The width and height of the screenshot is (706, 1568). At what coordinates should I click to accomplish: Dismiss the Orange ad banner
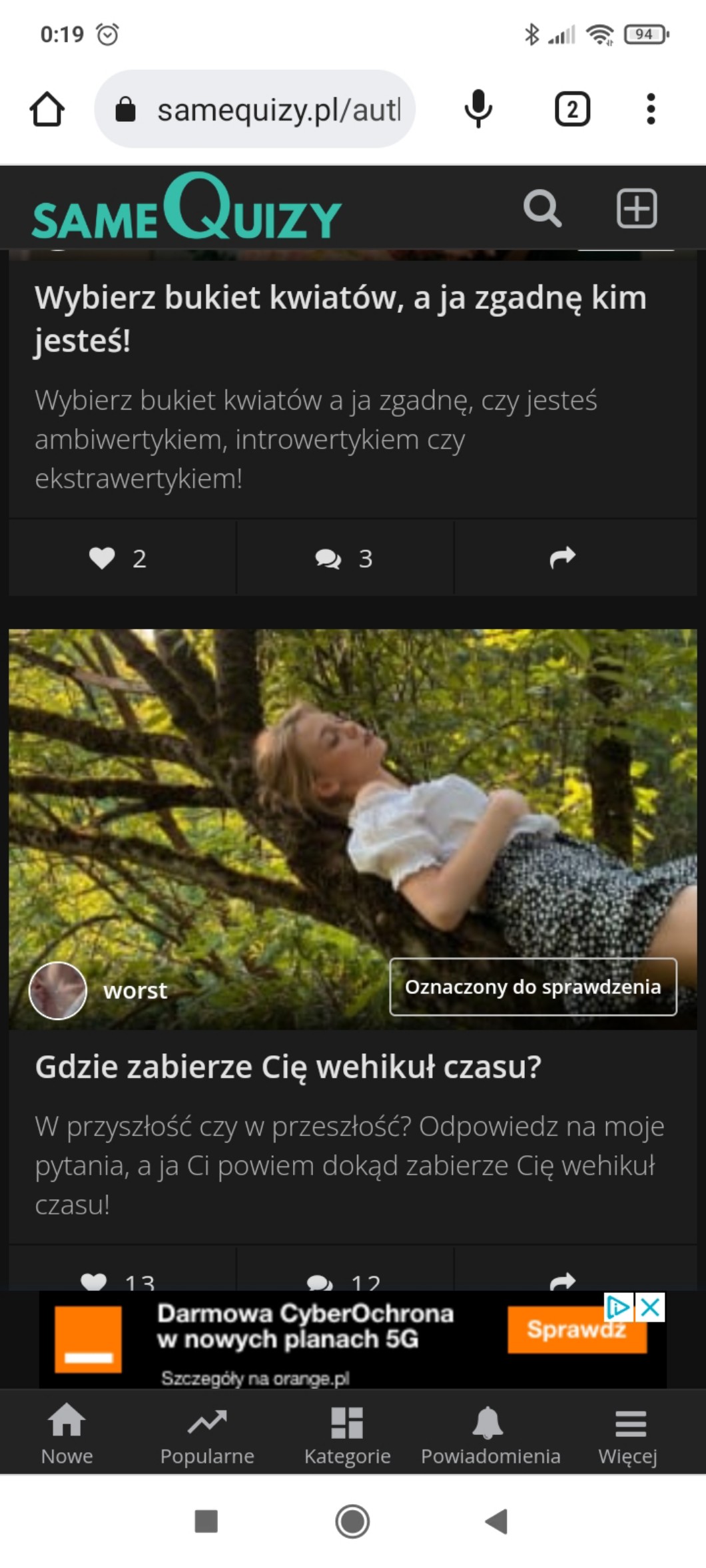(651, 1307)
